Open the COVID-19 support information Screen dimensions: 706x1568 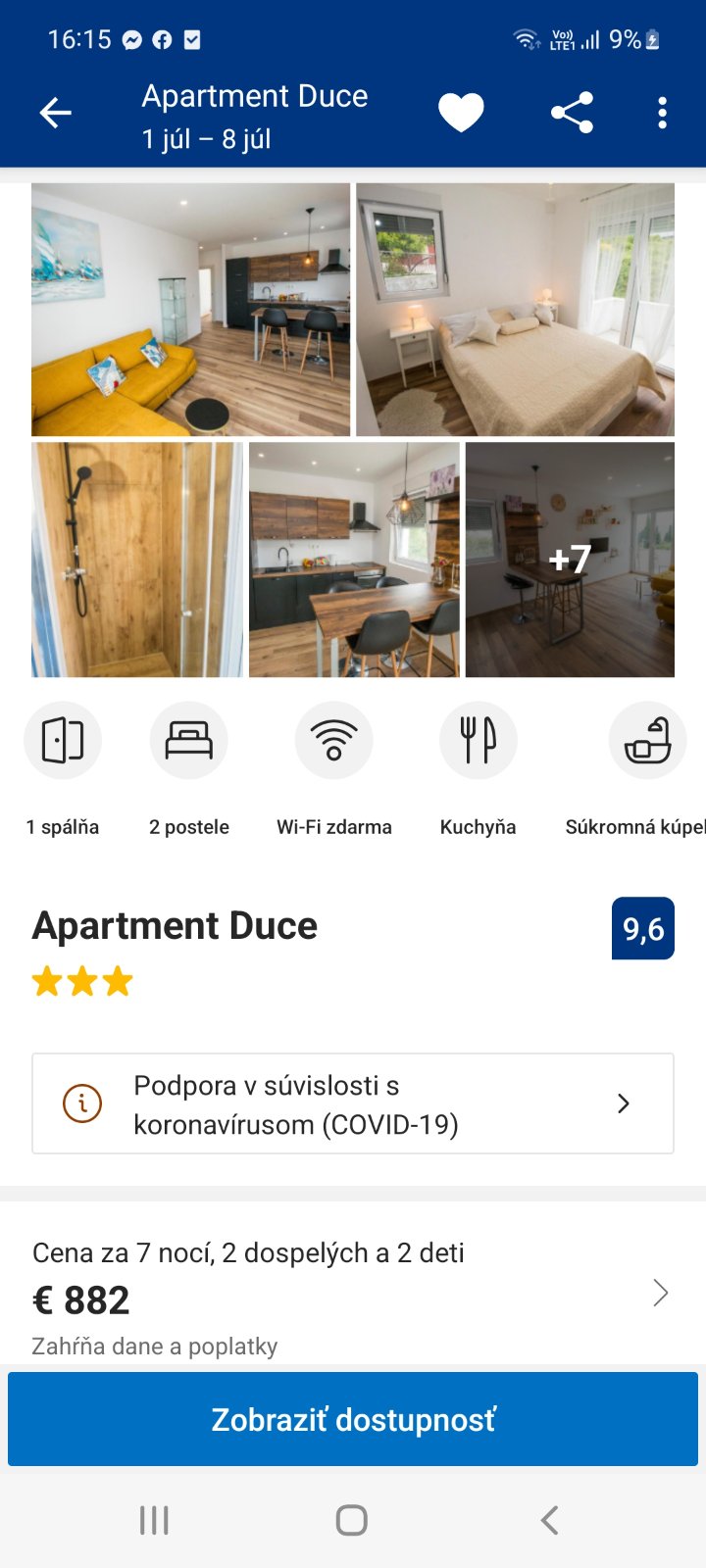(353, 1103)
